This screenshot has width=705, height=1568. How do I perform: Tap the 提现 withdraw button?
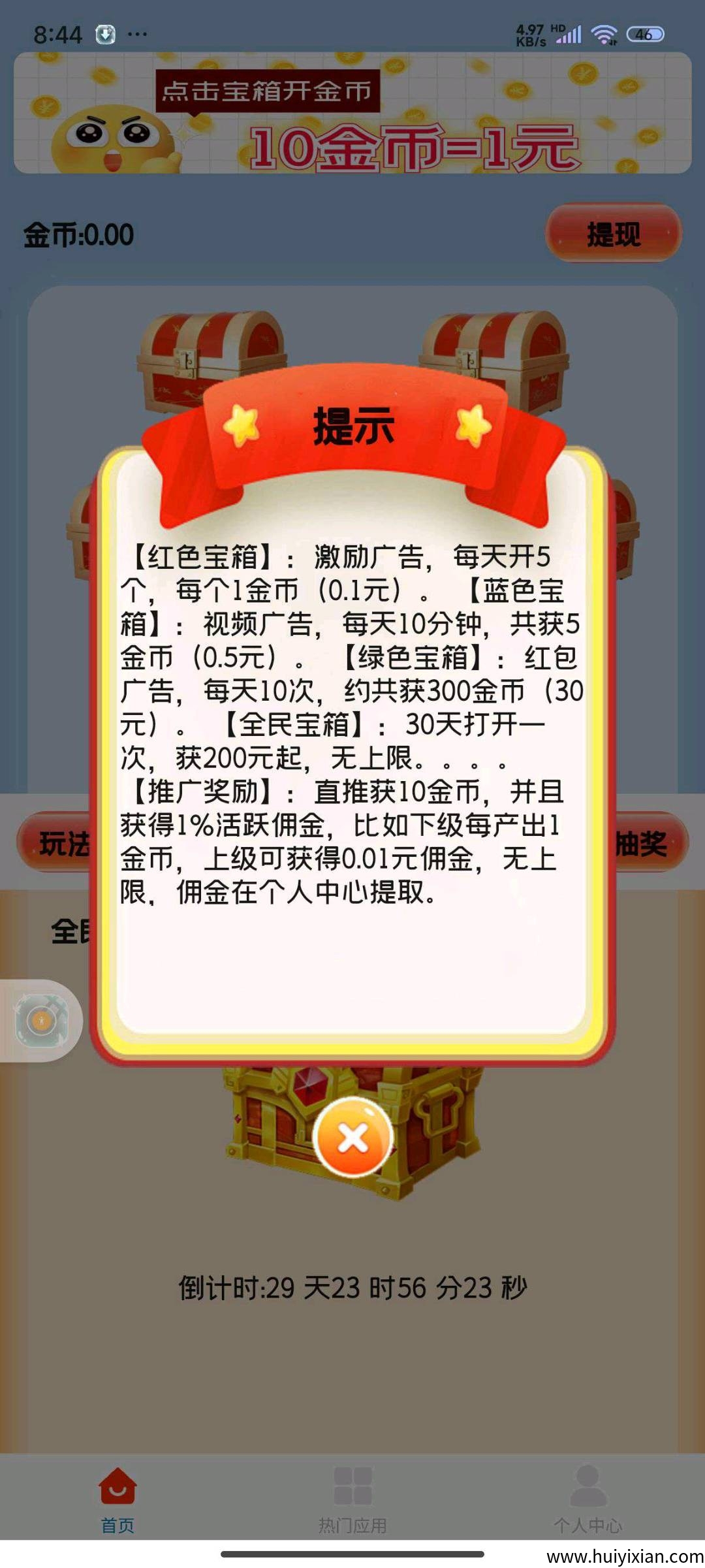pyautogui.click(x=612, y=232)
